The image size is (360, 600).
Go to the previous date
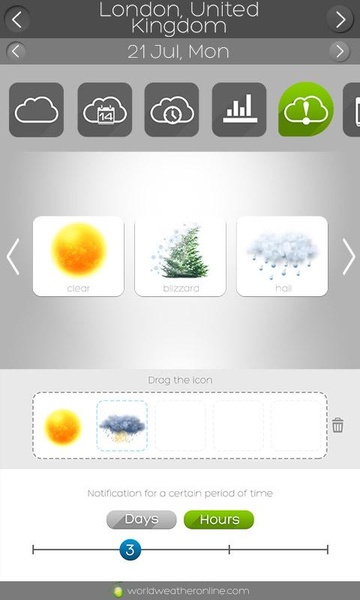coord(16,51)
